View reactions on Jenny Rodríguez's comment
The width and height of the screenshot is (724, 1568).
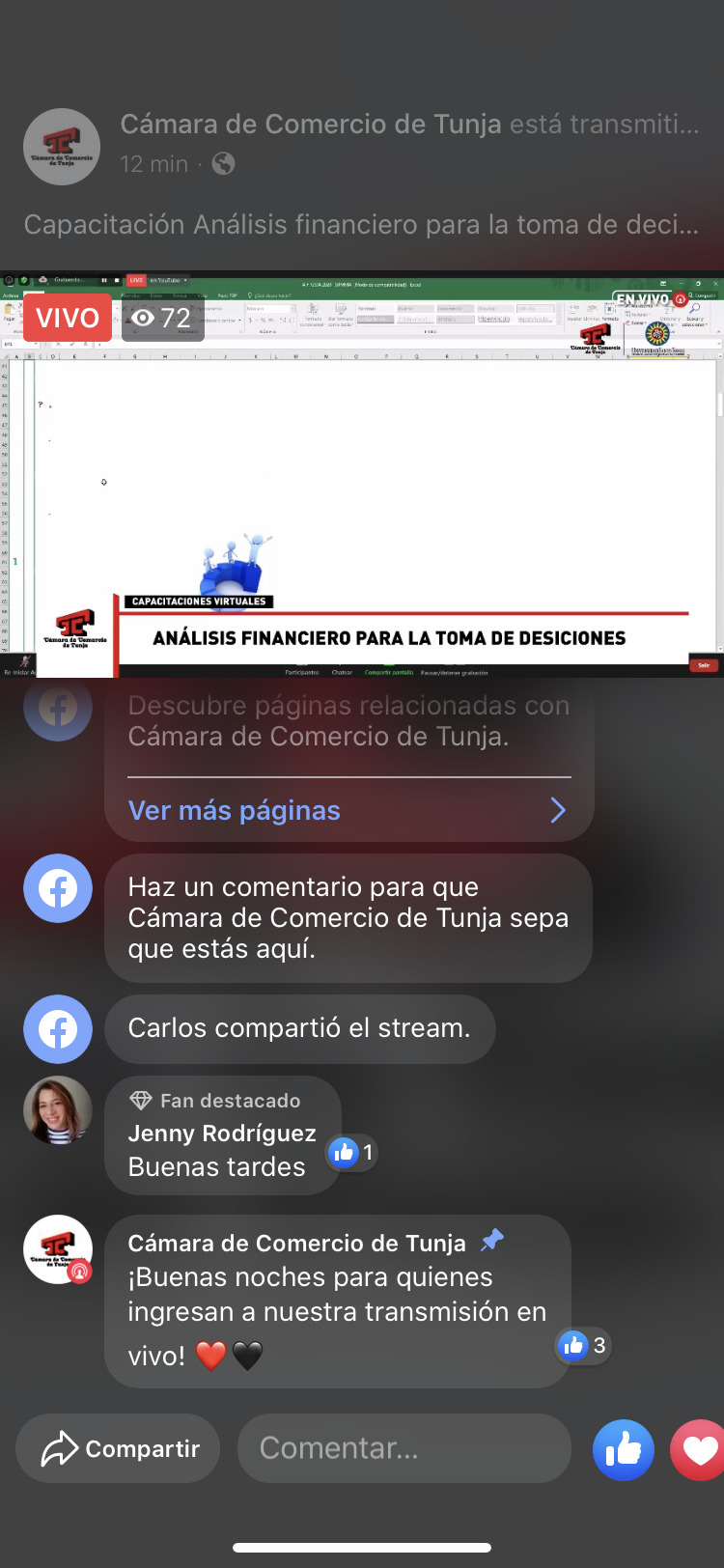click(x=351, y=1152)
